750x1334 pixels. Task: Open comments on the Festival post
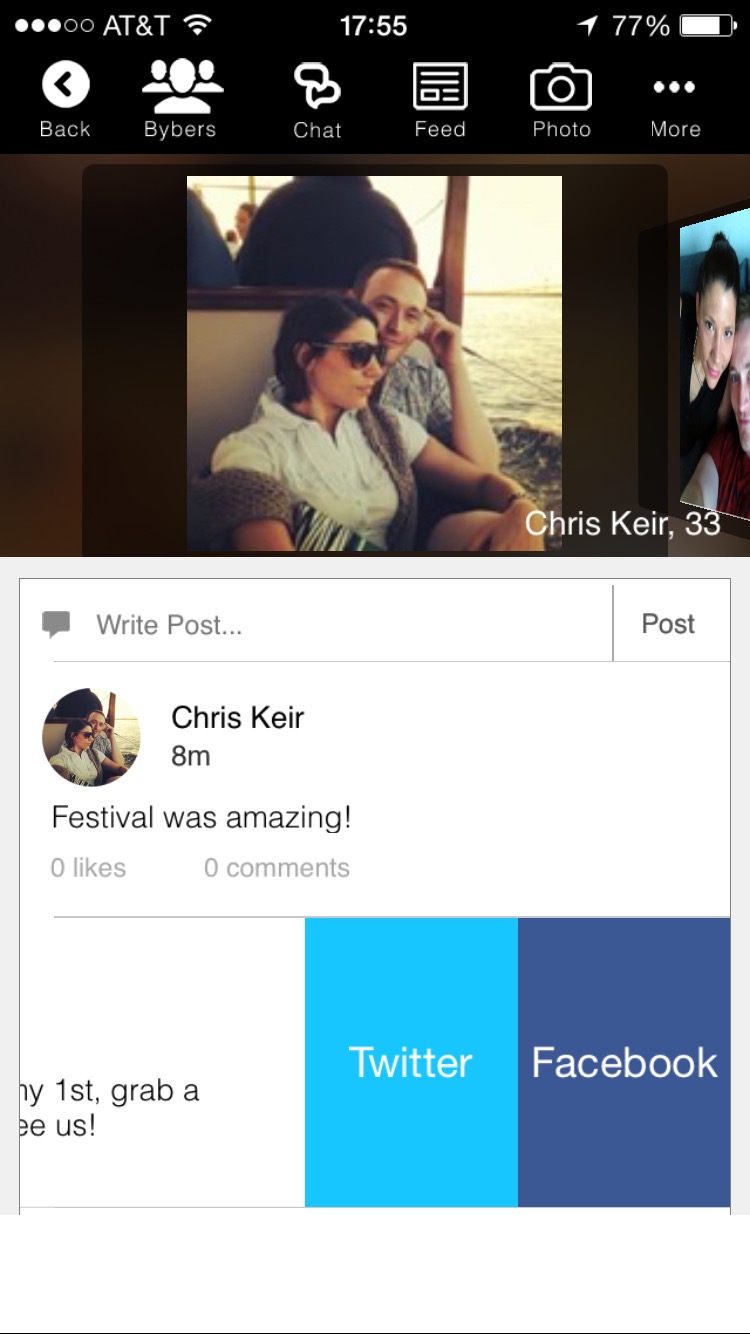tap(277, 868)
